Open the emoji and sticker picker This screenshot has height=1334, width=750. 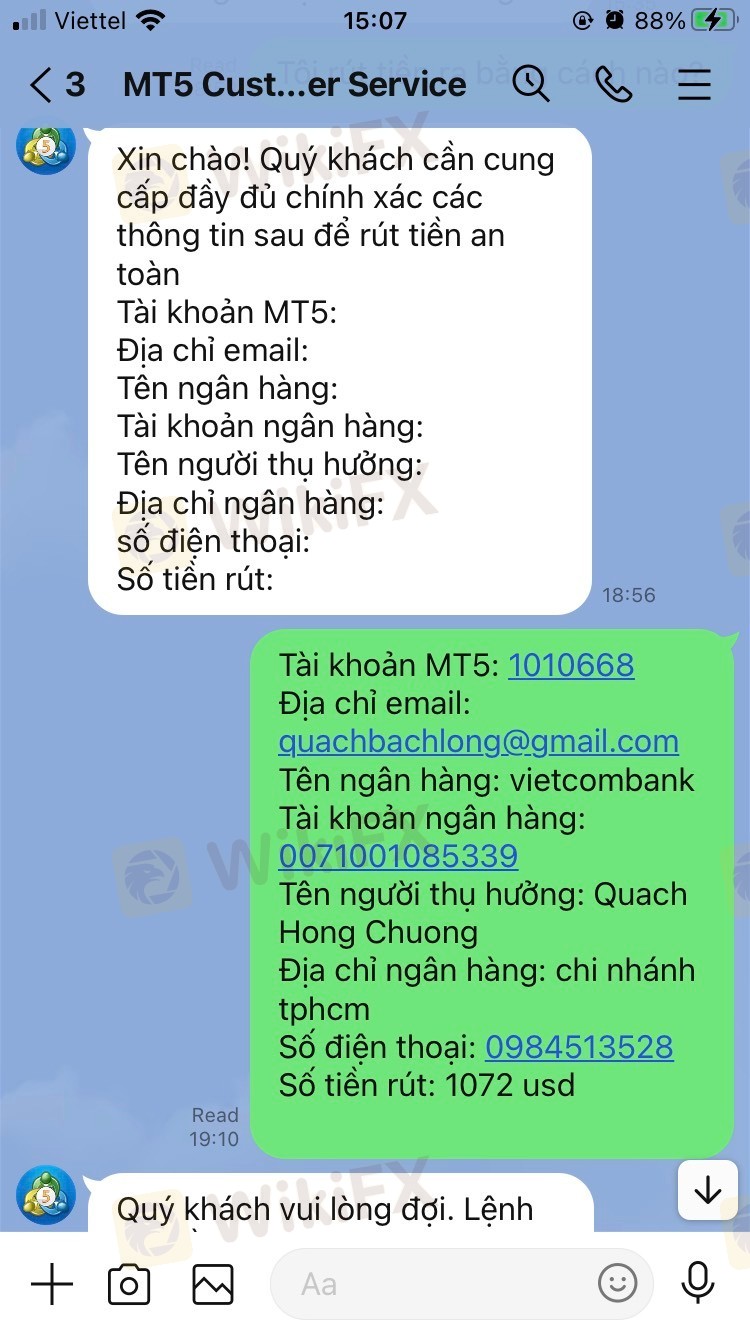tap(617, 1283)
